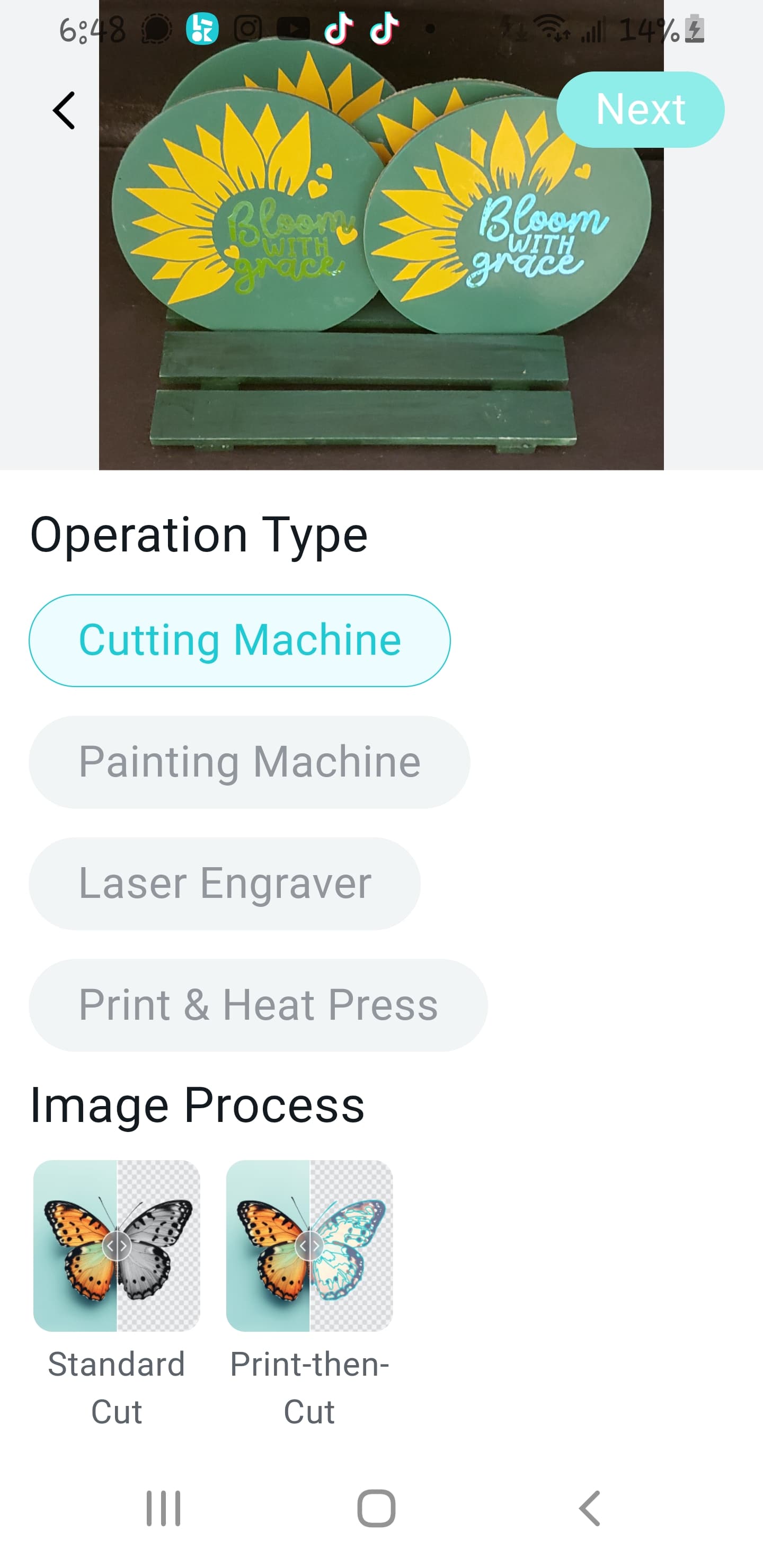763x1568 pixels.
Task: Go back using the top-left arrow
Action: (64, 111)
